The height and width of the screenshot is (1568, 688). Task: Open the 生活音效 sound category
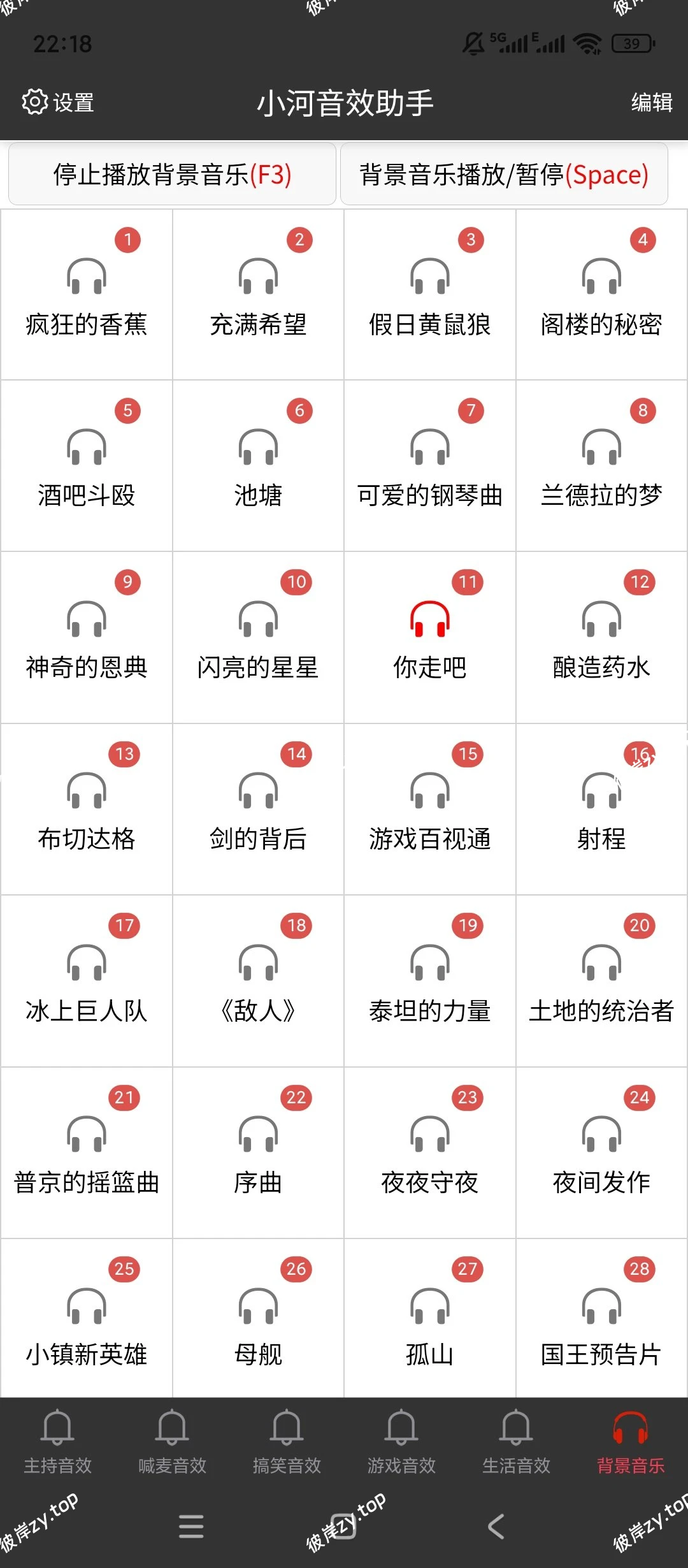click(516, 1453)
